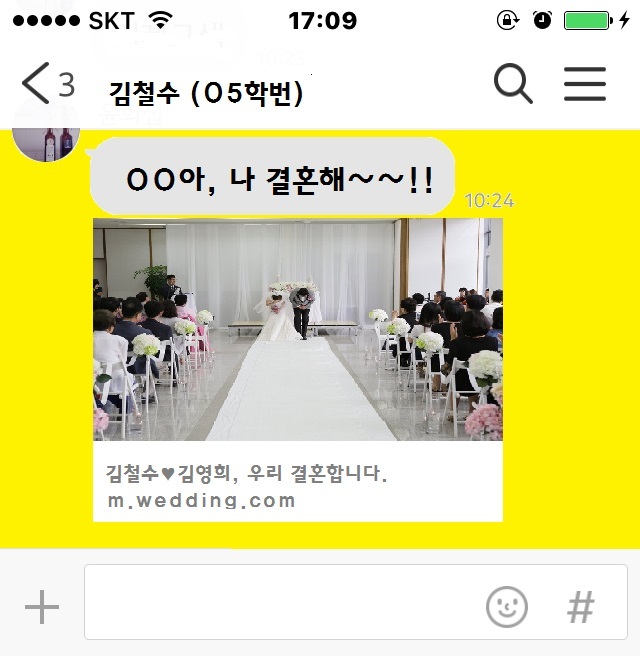Open the m.wedding.com invitation link card
This screenshot has height=656, width=640.
click(298, 370)
